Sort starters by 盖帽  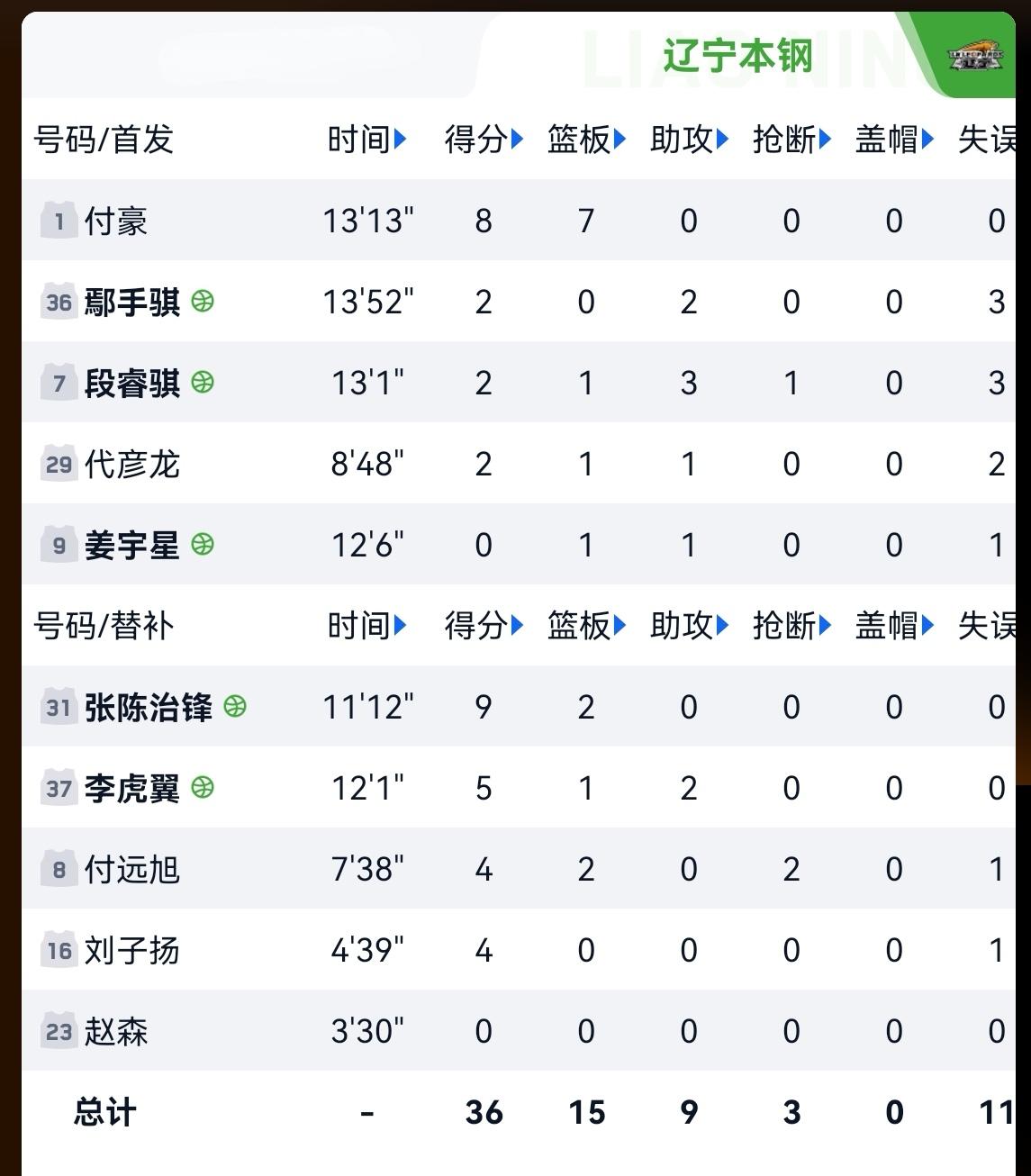click(895, 140)
